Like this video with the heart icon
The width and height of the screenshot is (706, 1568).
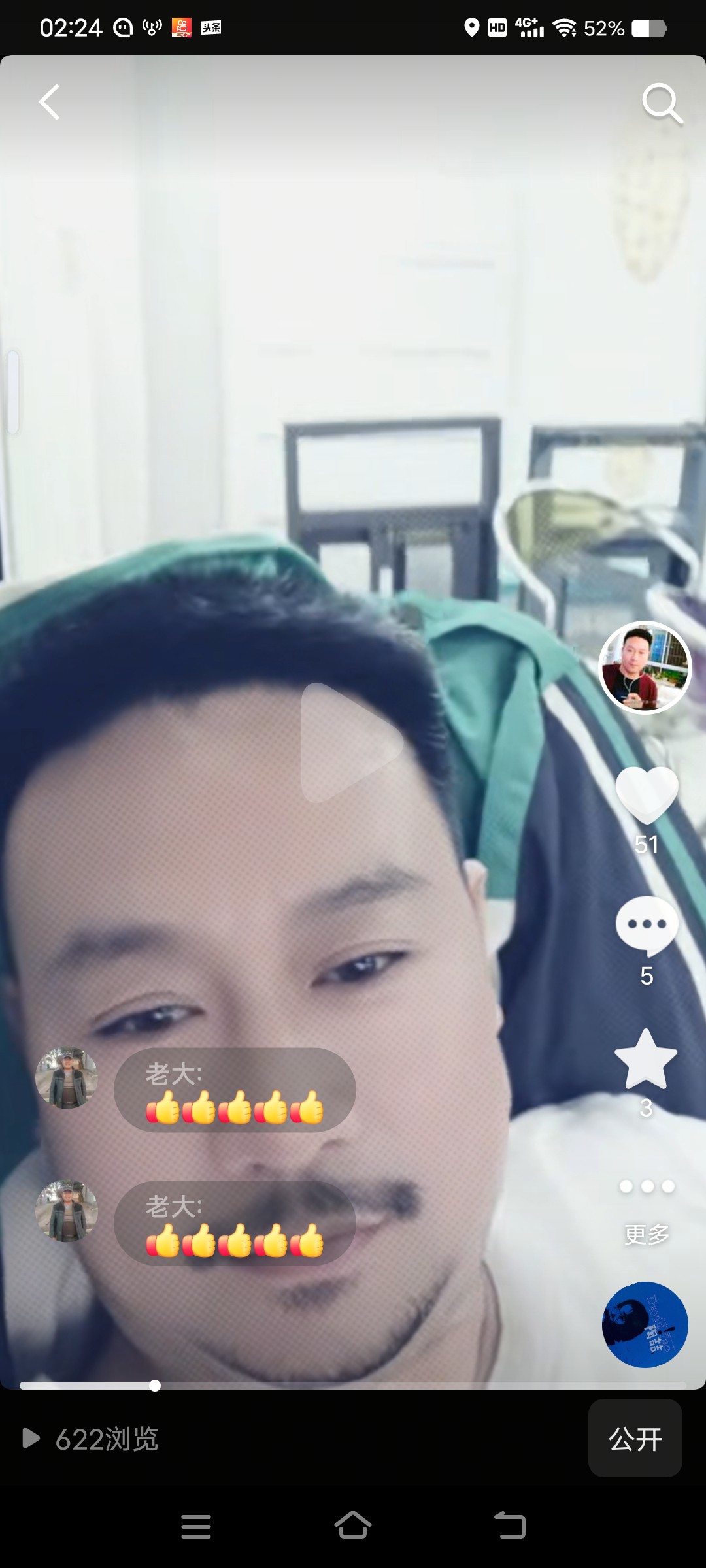point(647,795)
